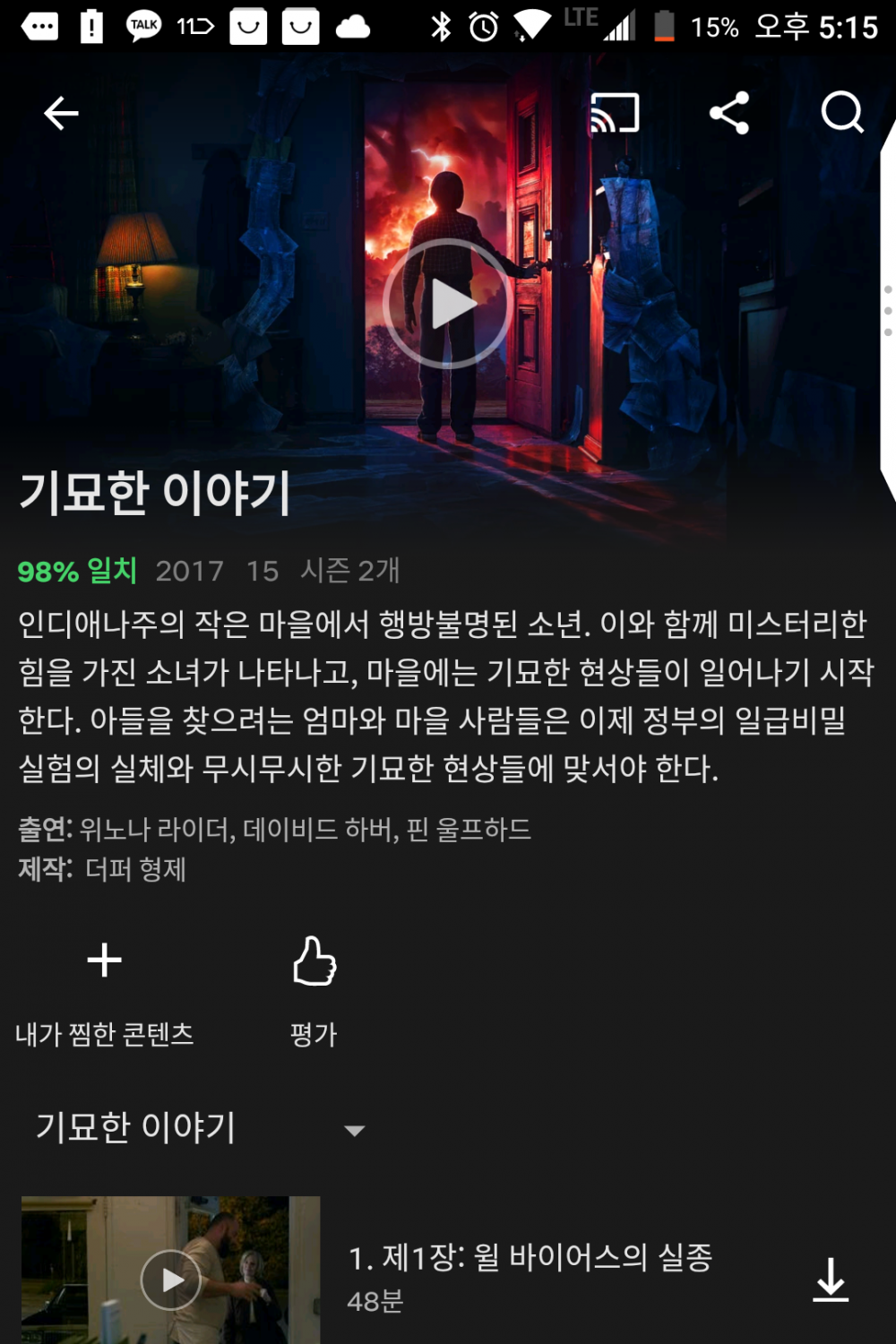
Task: Tap the plus icon to add to list
Action: click(103, 959)
